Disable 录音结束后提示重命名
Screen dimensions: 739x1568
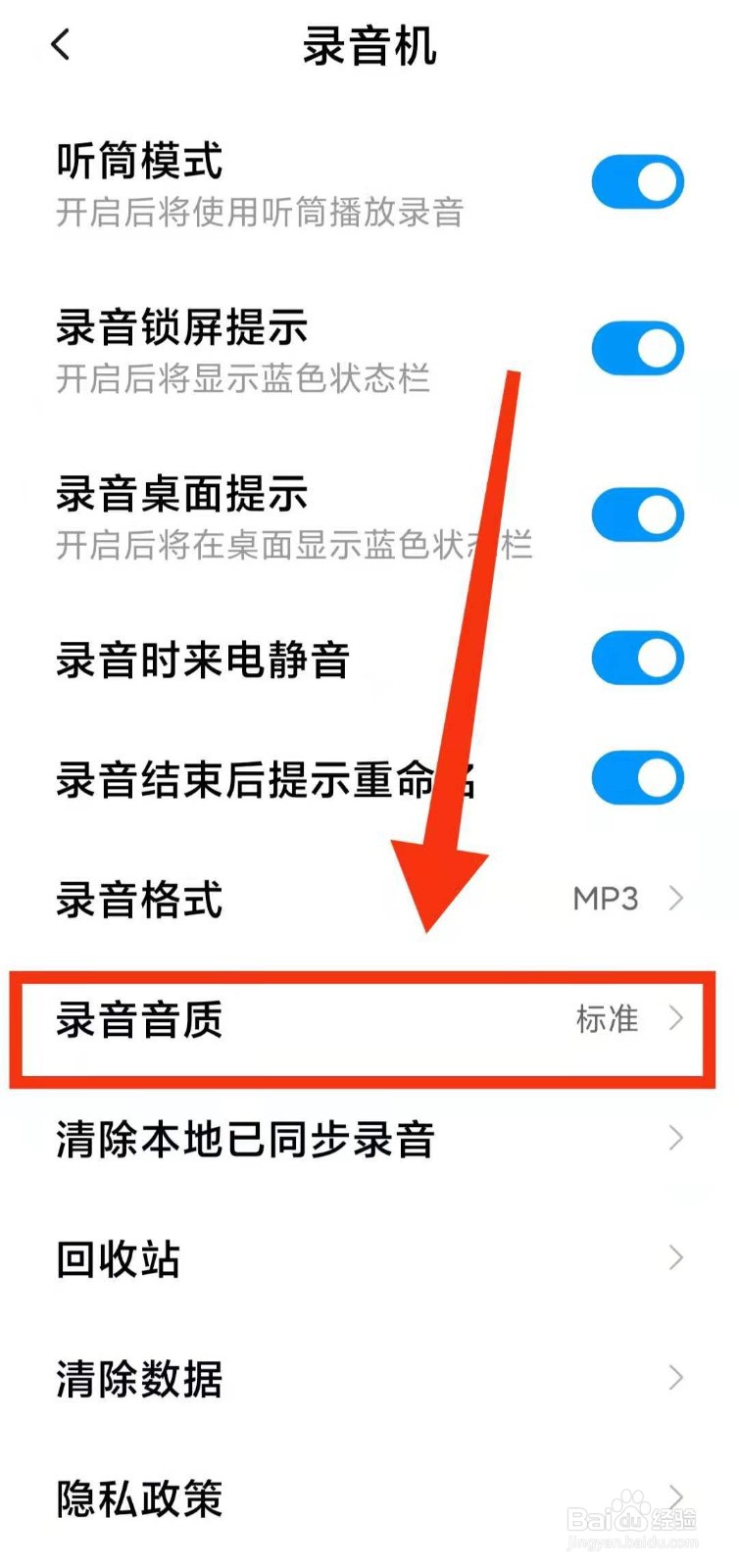(637, 775)
